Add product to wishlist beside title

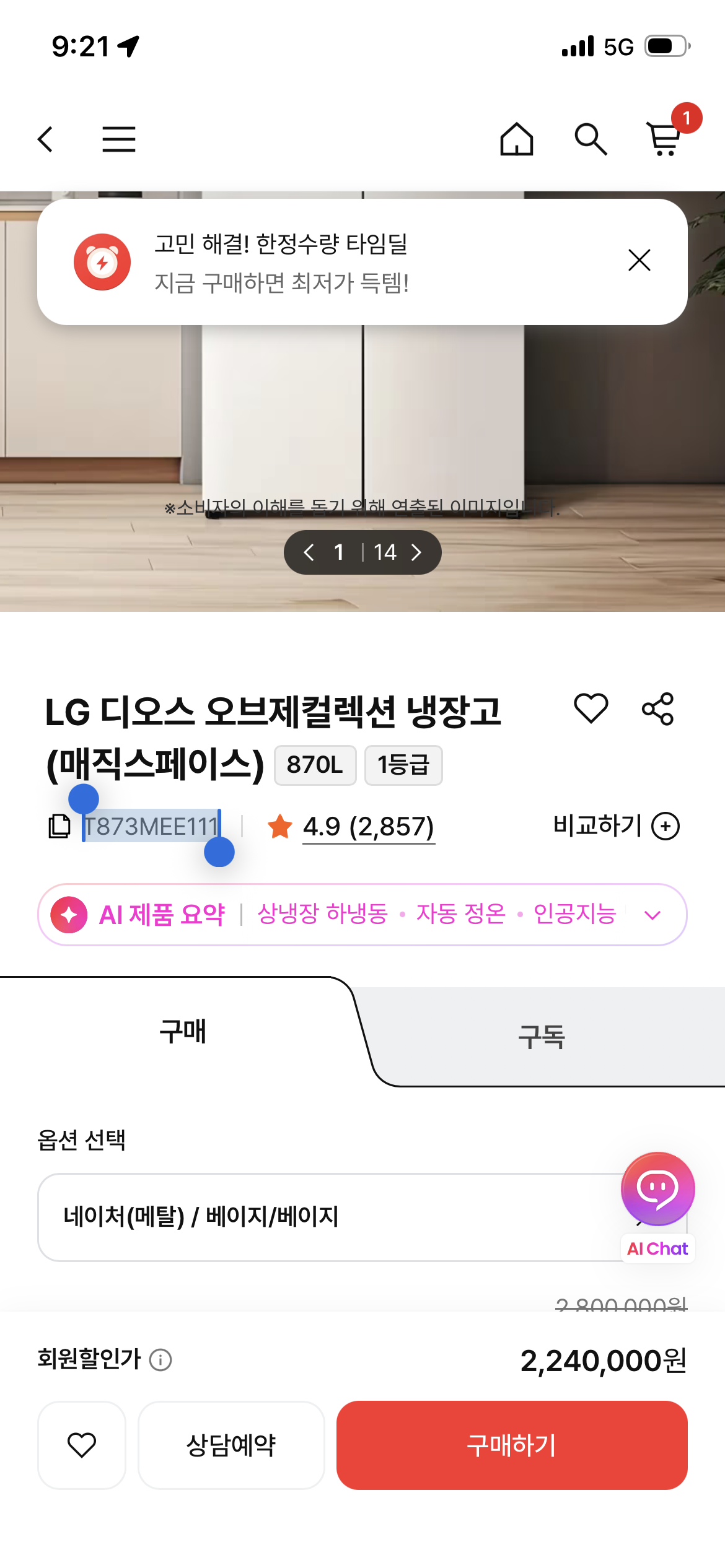[x=591, y=708]
